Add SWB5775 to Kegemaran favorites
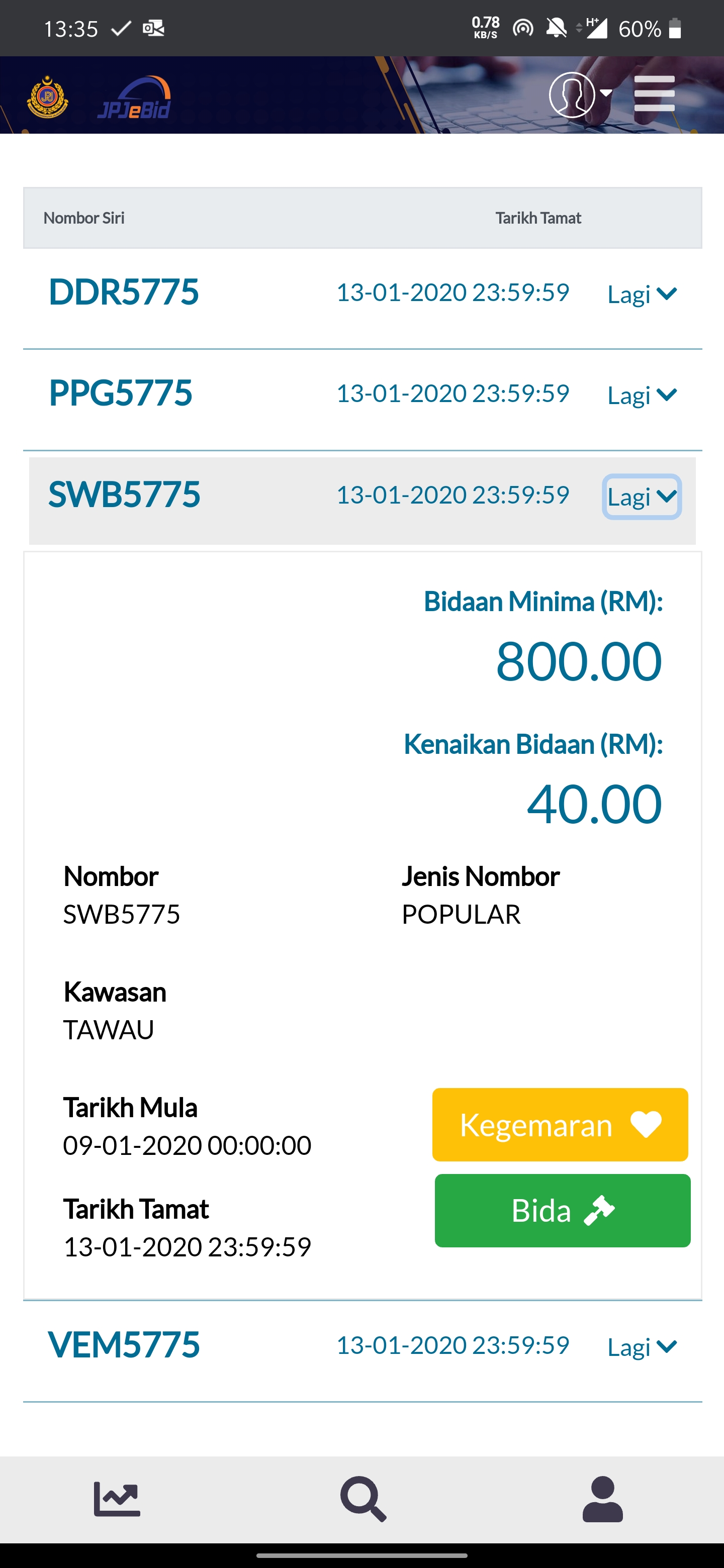 point(560,1124)
